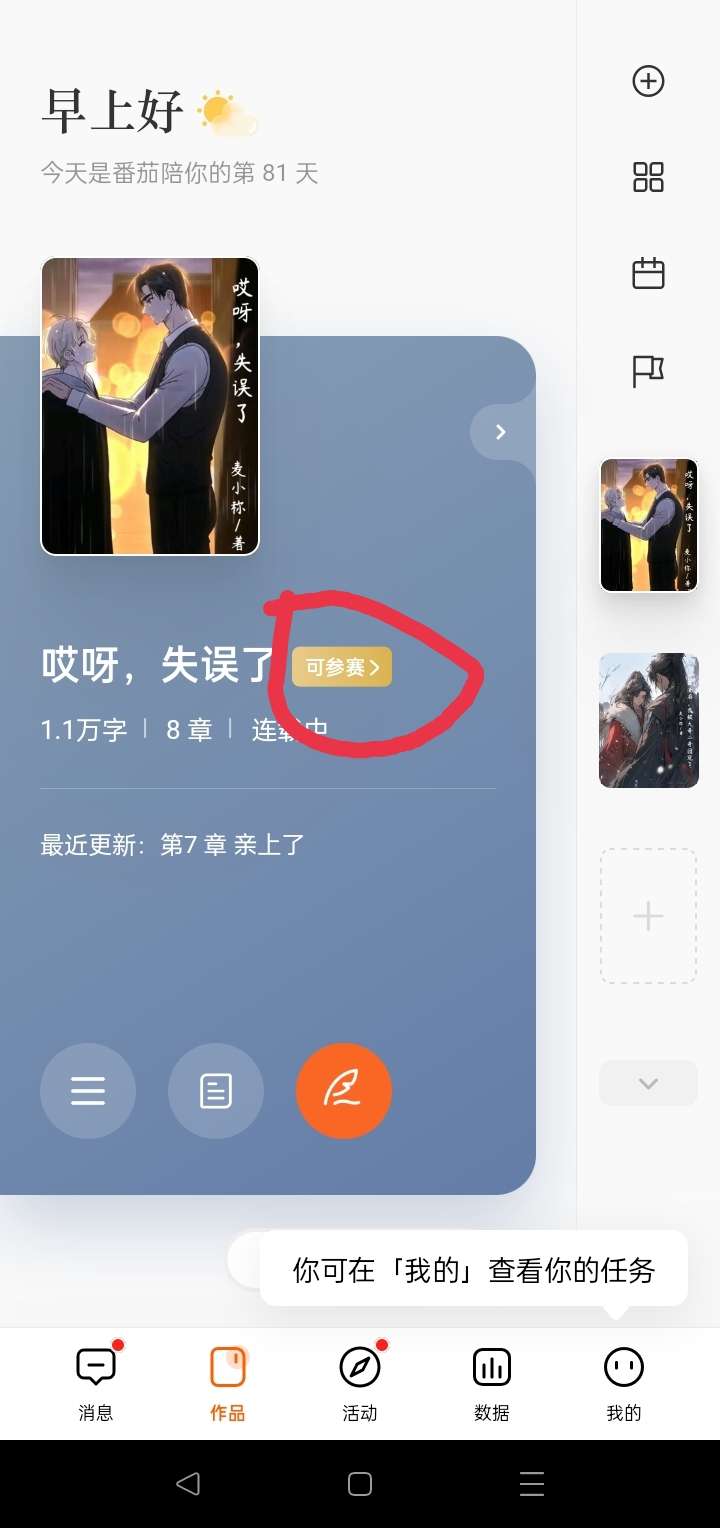Image resolution: width=720 pixels, height=1528 pixels.
Task: Switch to the 作品 tab
Action: coord(228,1383)
